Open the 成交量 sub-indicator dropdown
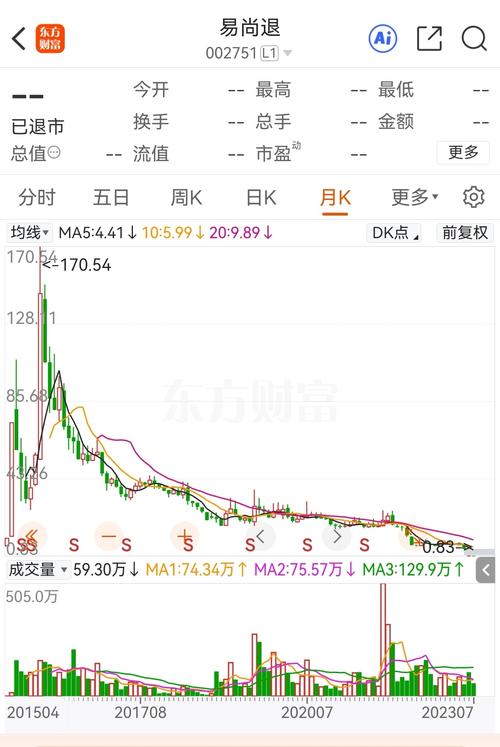Image resolution: width=500 pixels, height=747 pixels. pos(38,569)
